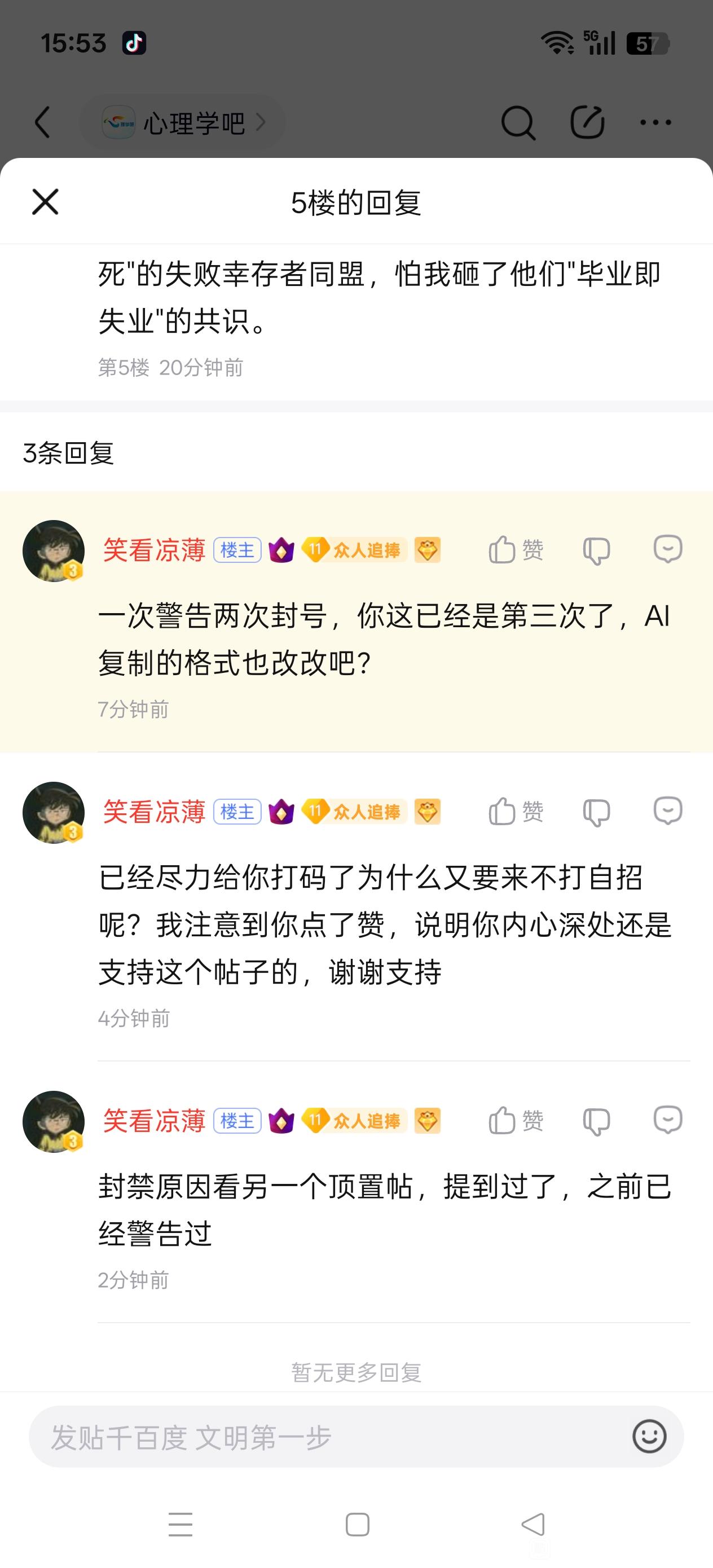Open 笑看凉薄's avatar on the 7分钟前 reply

54,551
